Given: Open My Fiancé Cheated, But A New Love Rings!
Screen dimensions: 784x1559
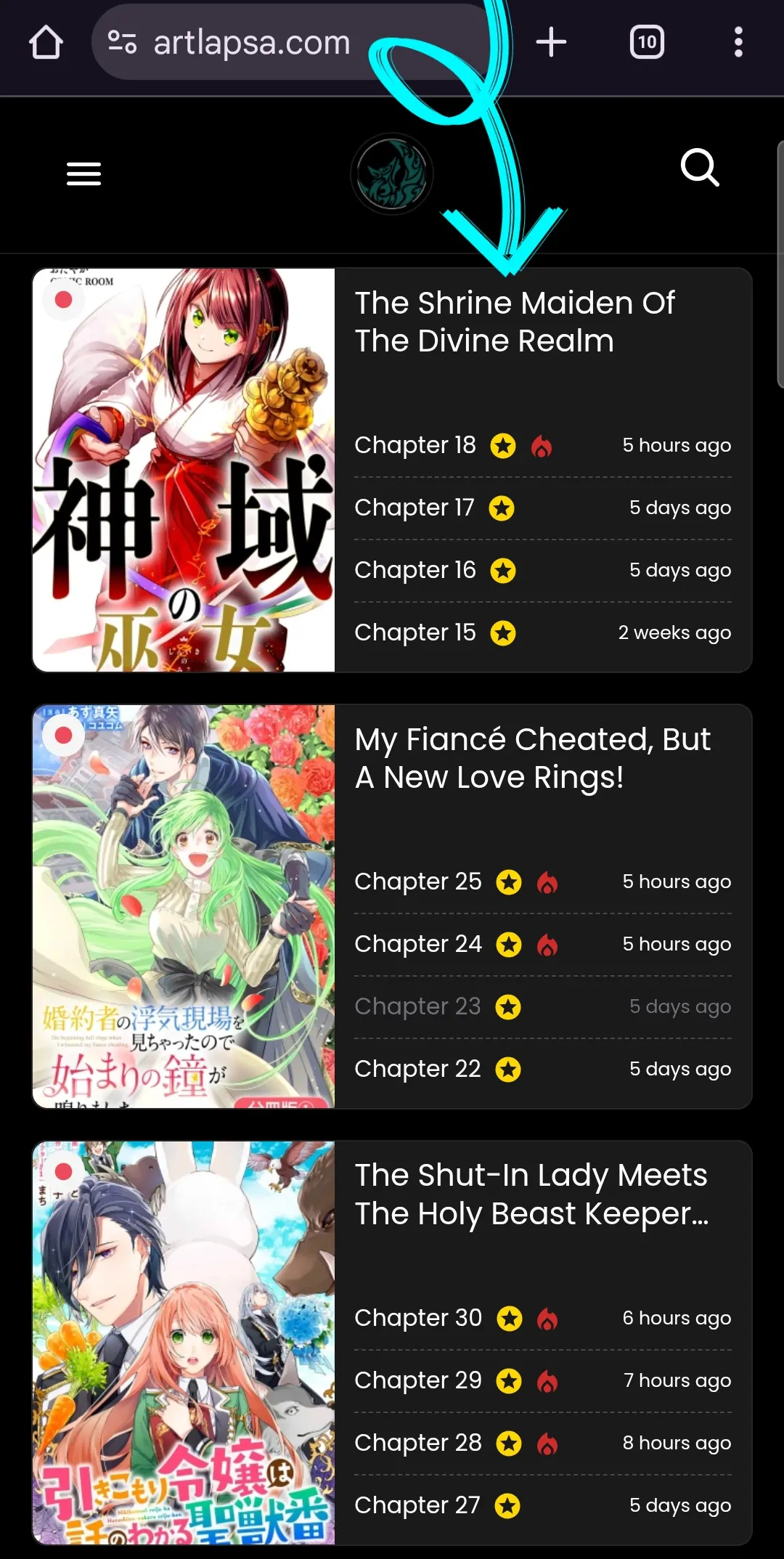Looking at the screenshot, I should (532, 758).
